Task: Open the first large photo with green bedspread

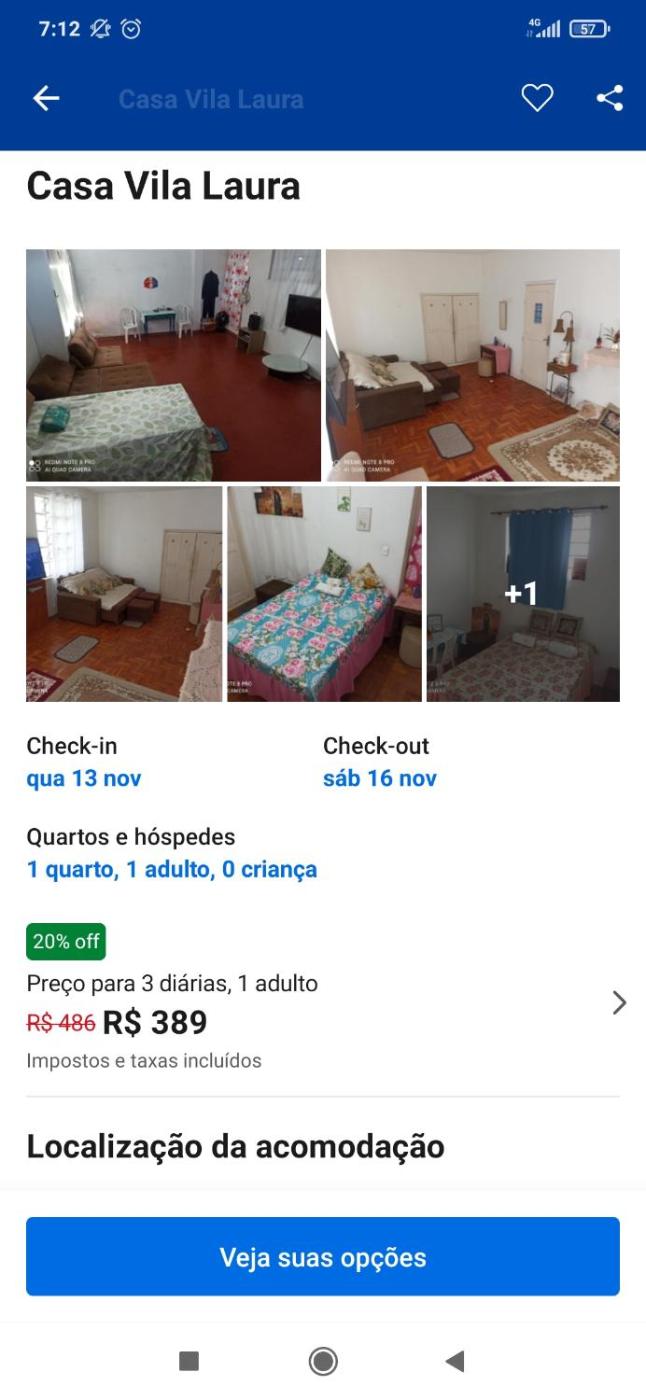Action: coord(173,365)
